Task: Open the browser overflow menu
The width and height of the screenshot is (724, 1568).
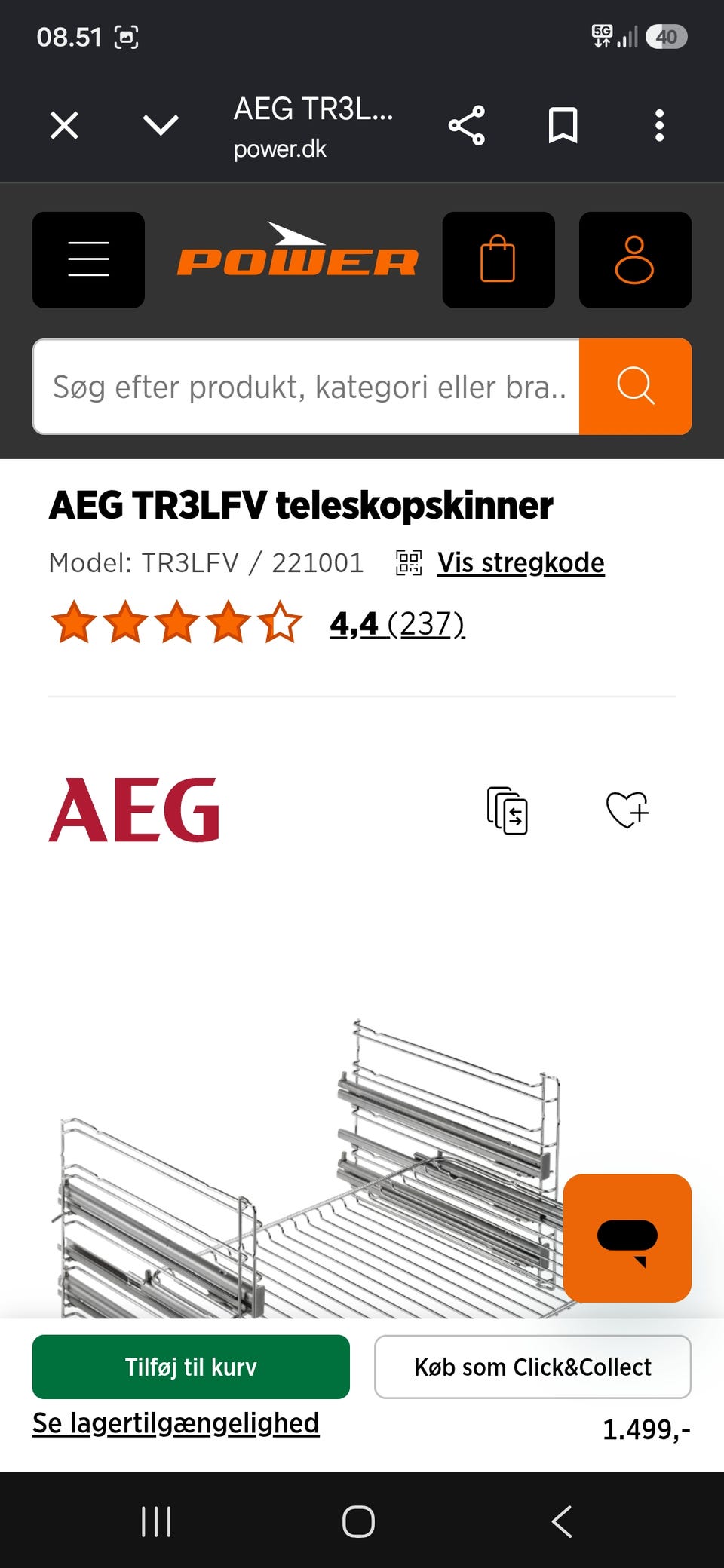Action: pos(659,125)
